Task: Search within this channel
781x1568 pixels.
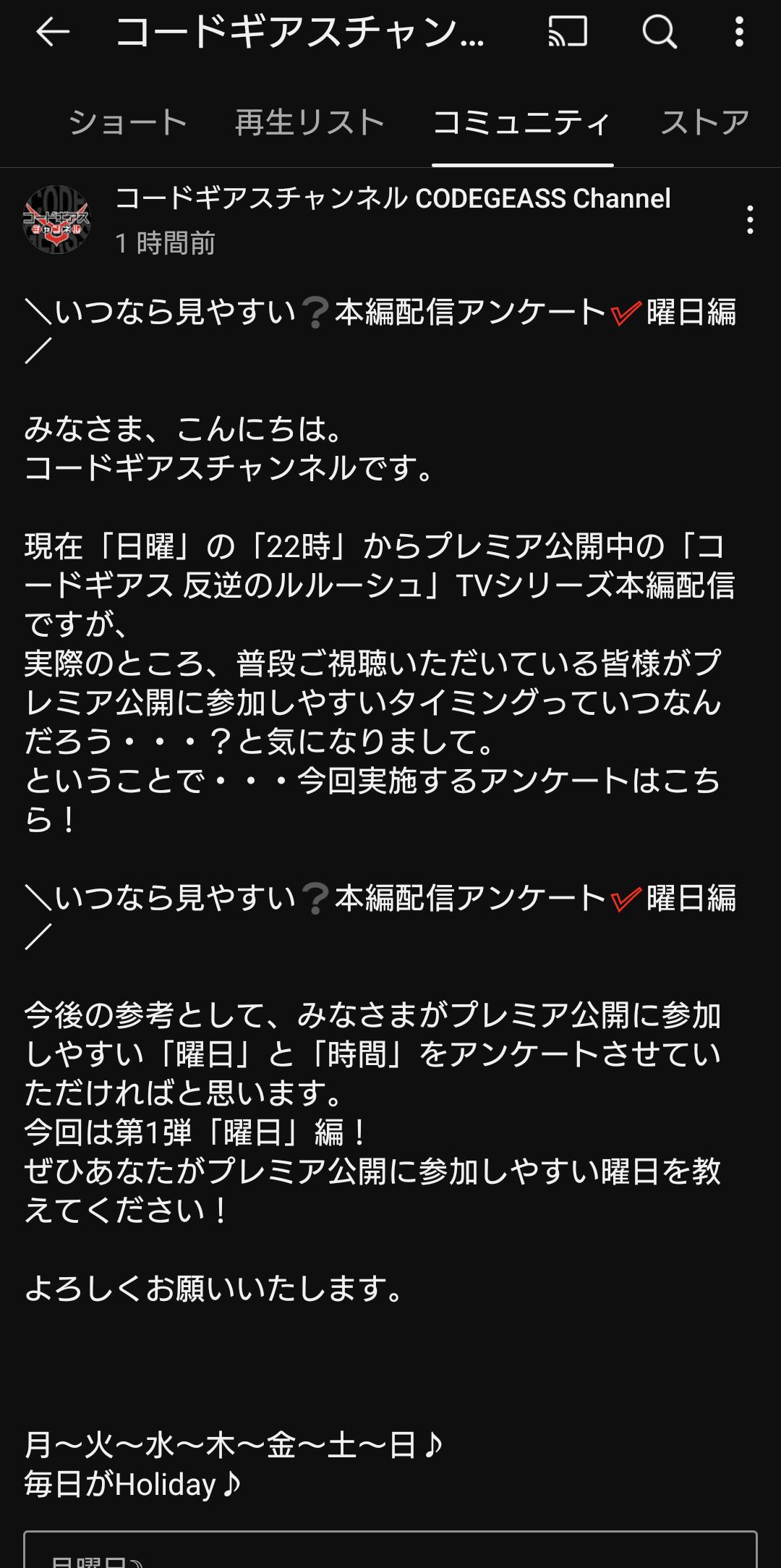Action: (x=660, y=33)
